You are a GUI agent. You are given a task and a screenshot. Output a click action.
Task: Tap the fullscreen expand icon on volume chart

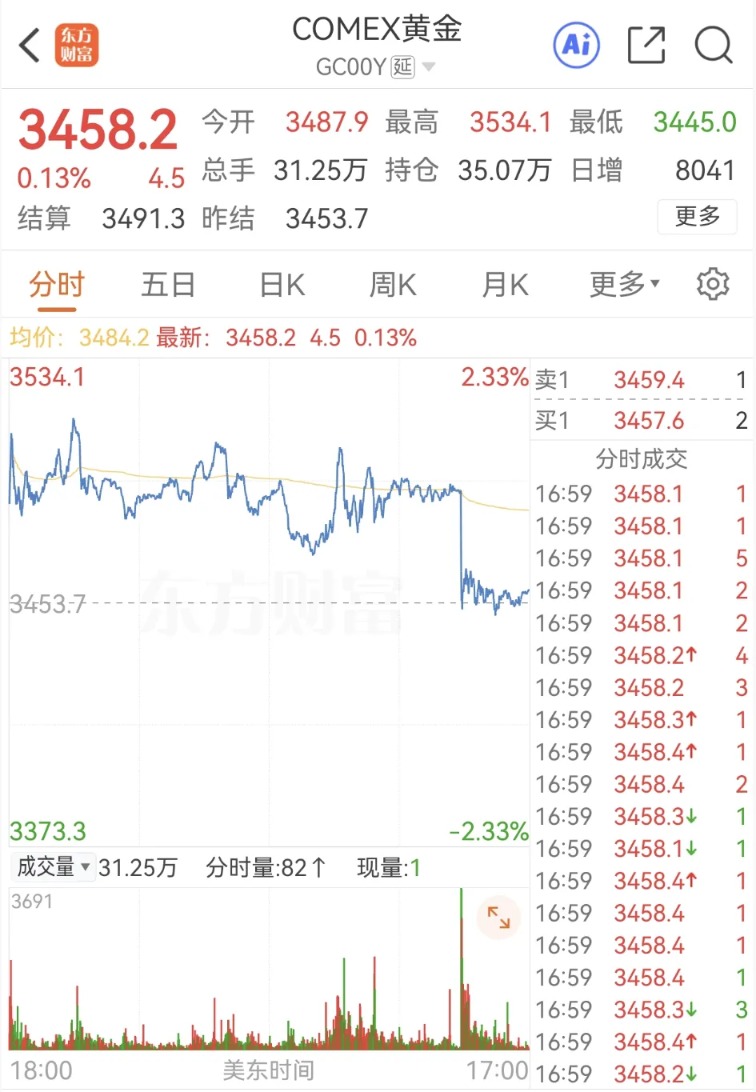click(x=498, y=918)
